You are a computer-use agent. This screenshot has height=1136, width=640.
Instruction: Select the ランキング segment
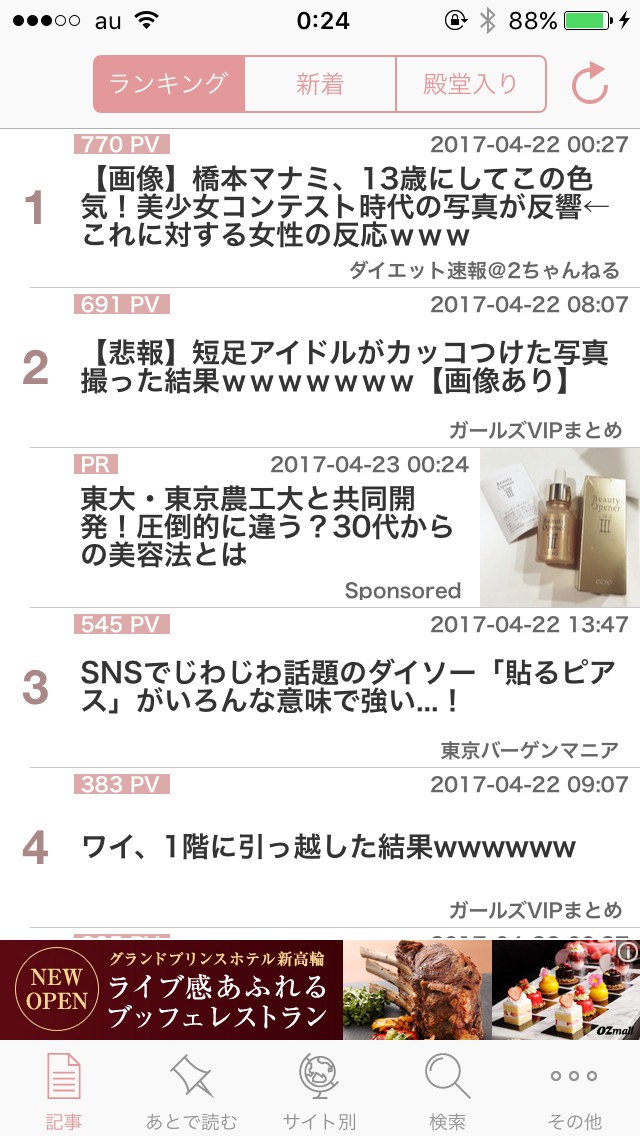pos(169,84)
